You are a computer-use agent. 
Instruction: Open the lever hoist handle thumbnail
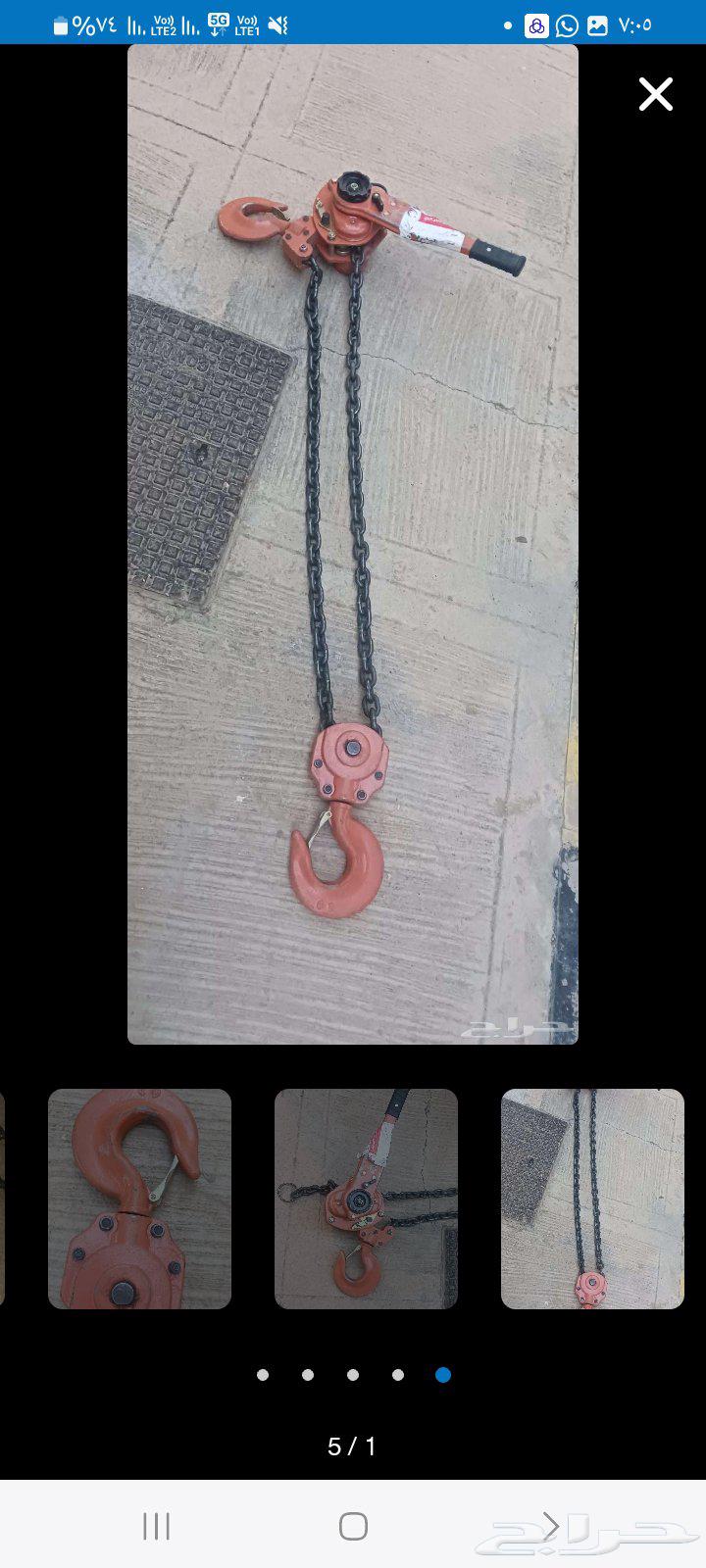coord(365,1200)
